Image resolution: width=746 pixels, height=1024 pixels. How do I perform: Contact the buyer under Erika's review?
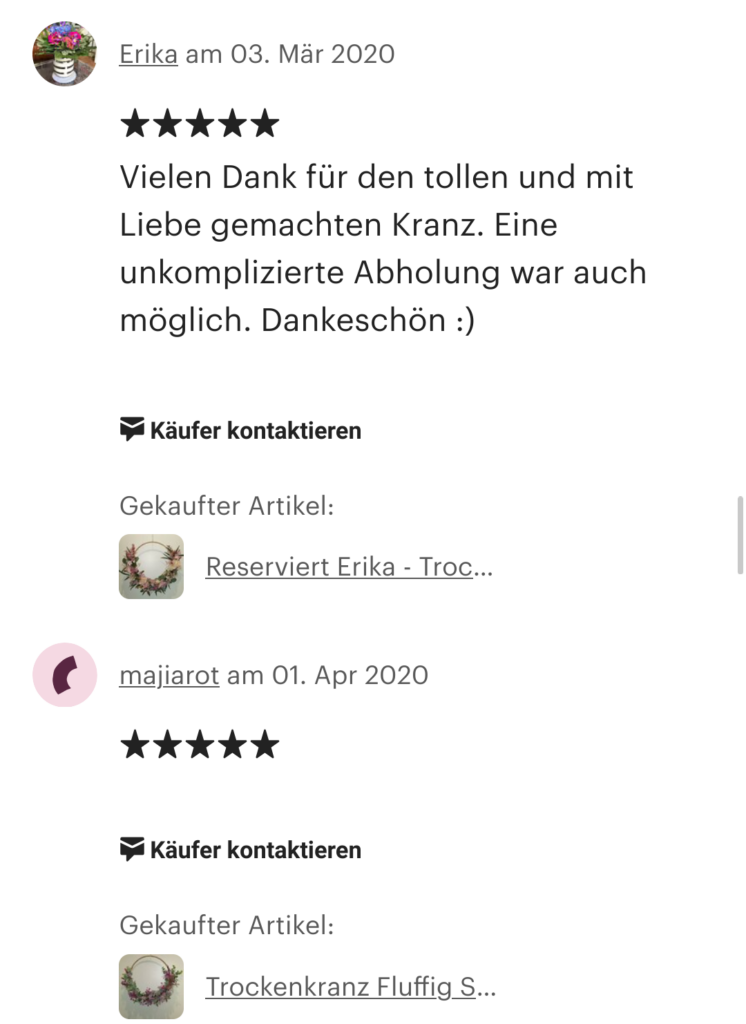240,431
